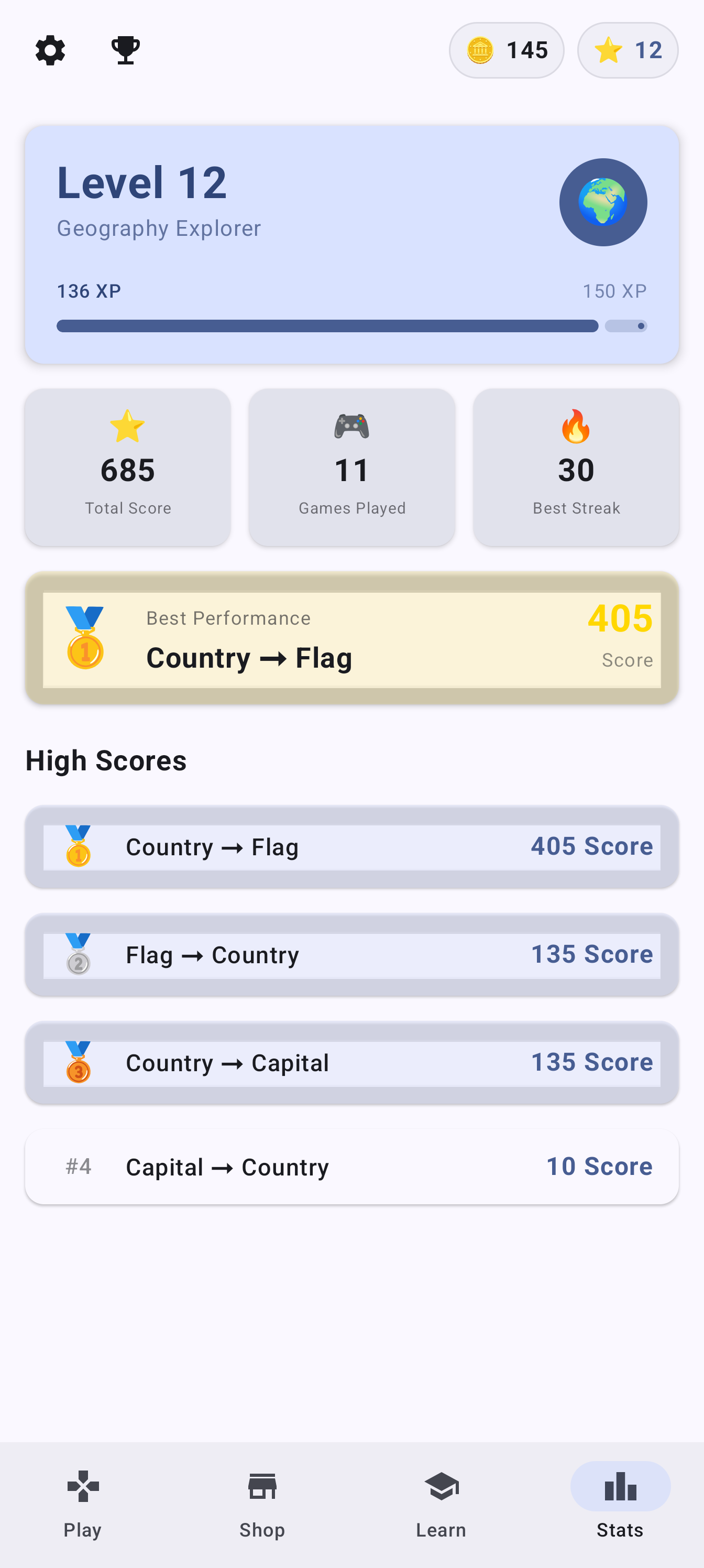Select the silver medal on Flag → Country
704x1568 pixels.
78,954
